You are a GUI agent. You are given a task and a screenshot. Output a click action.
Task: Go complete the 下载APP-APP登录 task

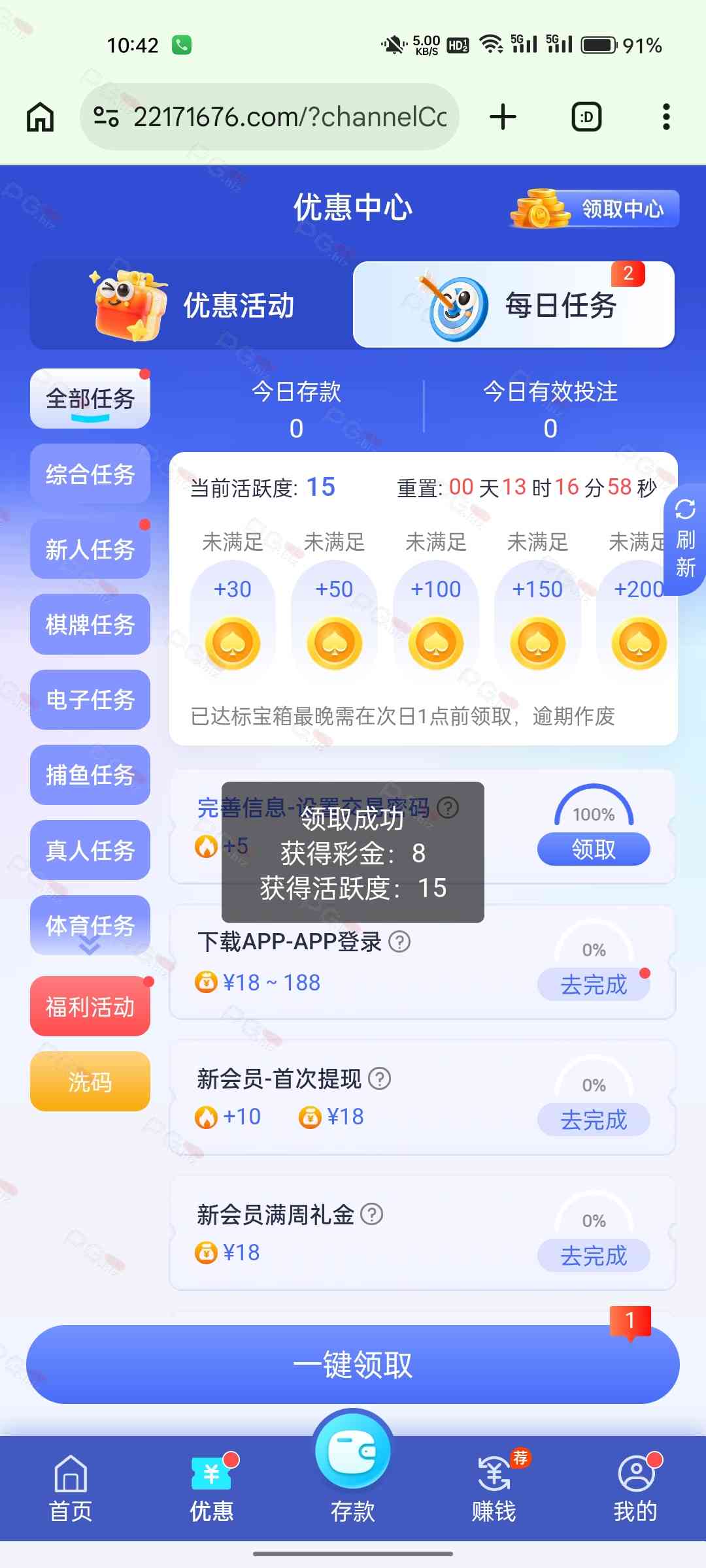pos(594,985)
